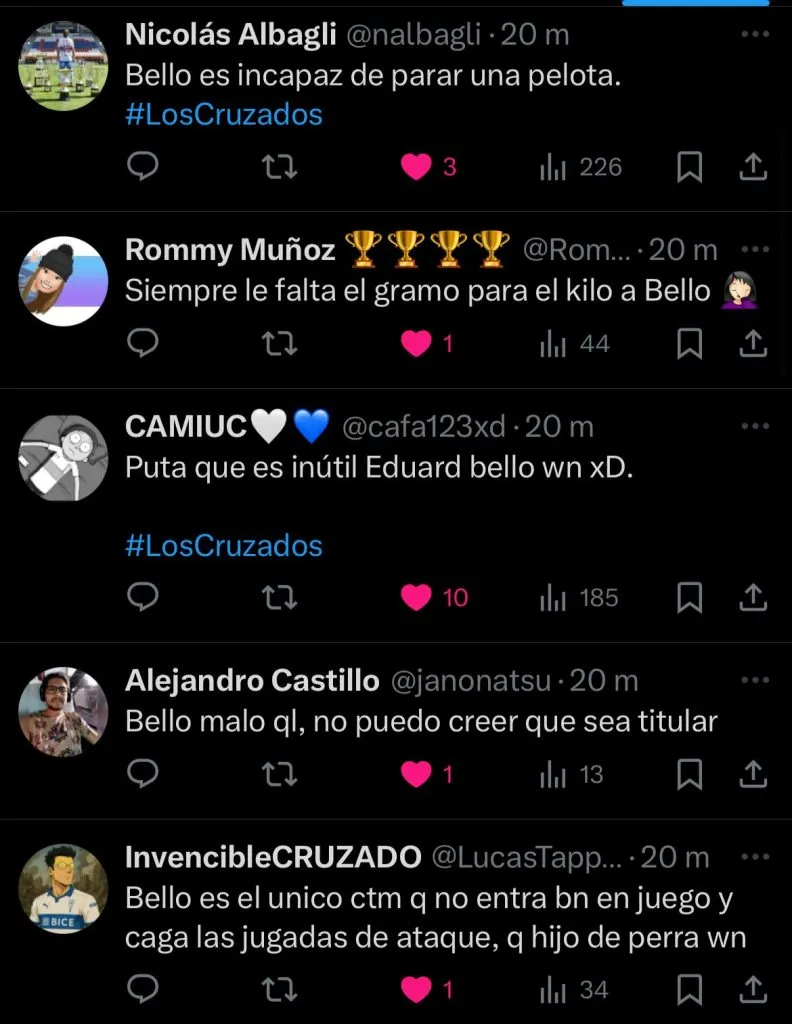
Task: Like Nicolás Albagli's tweet
Action: (416, 167)
